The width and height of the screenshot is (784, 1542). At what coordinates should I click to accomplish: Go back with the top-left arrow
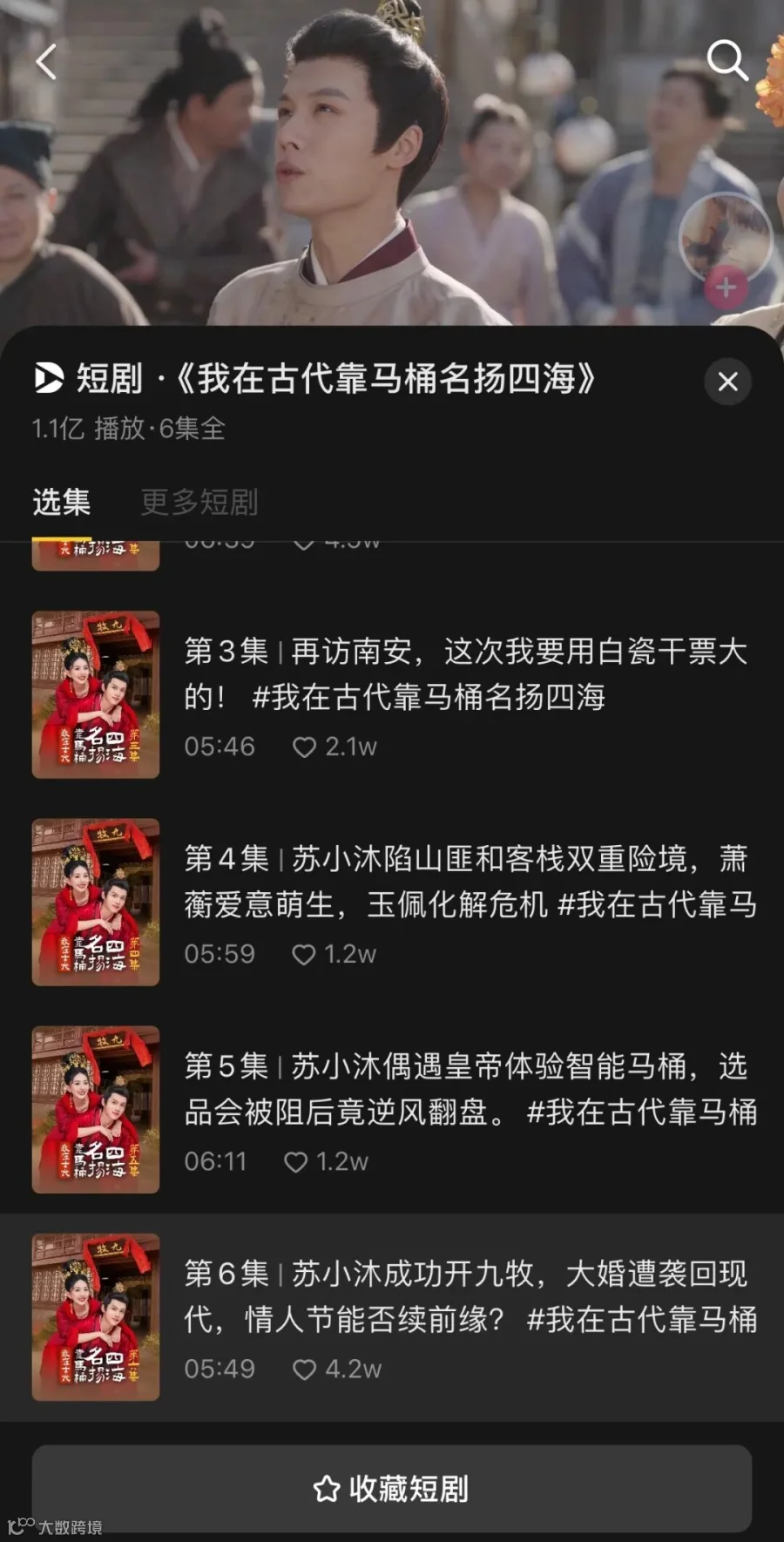[x=47, y=62]
